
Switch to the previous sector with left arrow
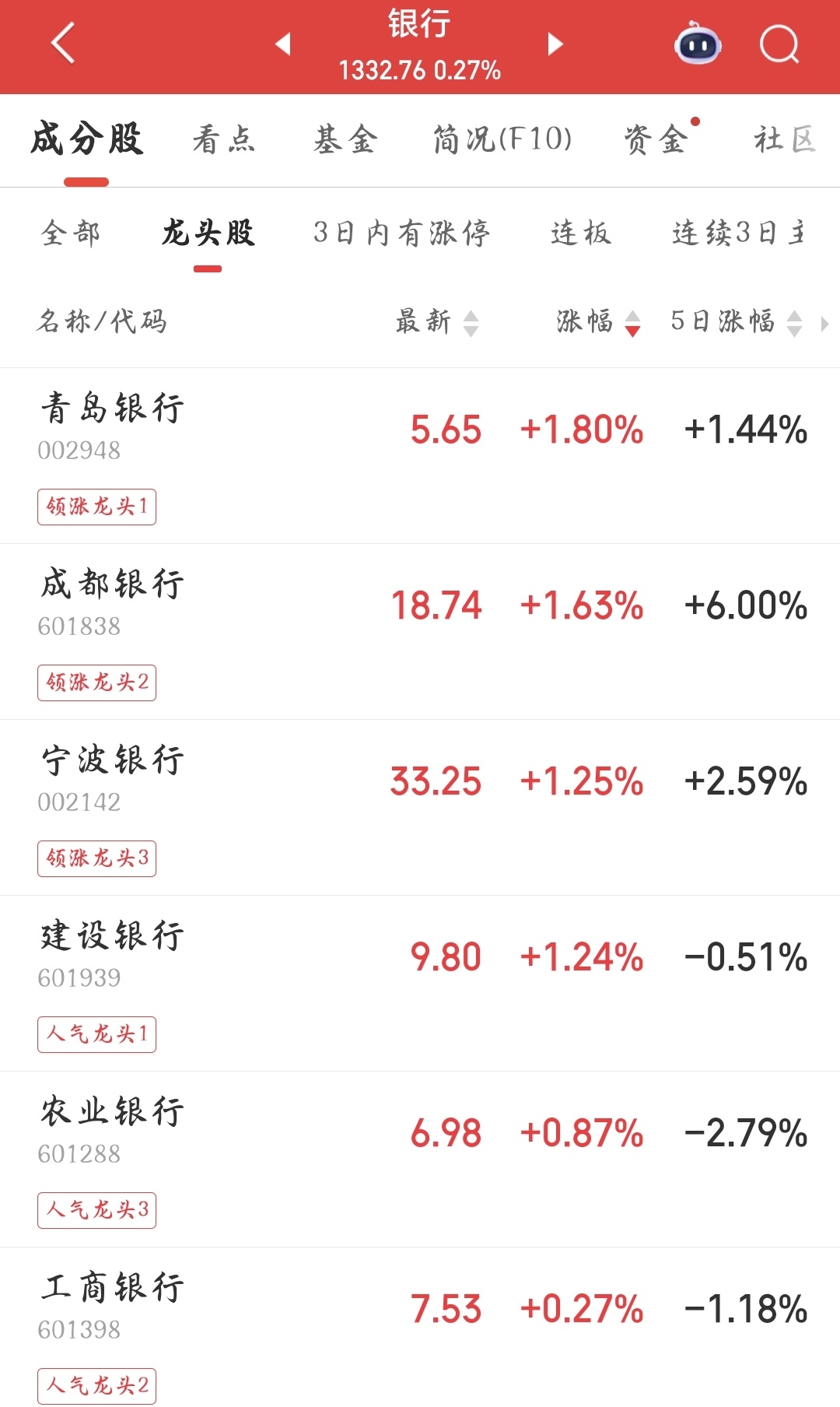(283, 44)
